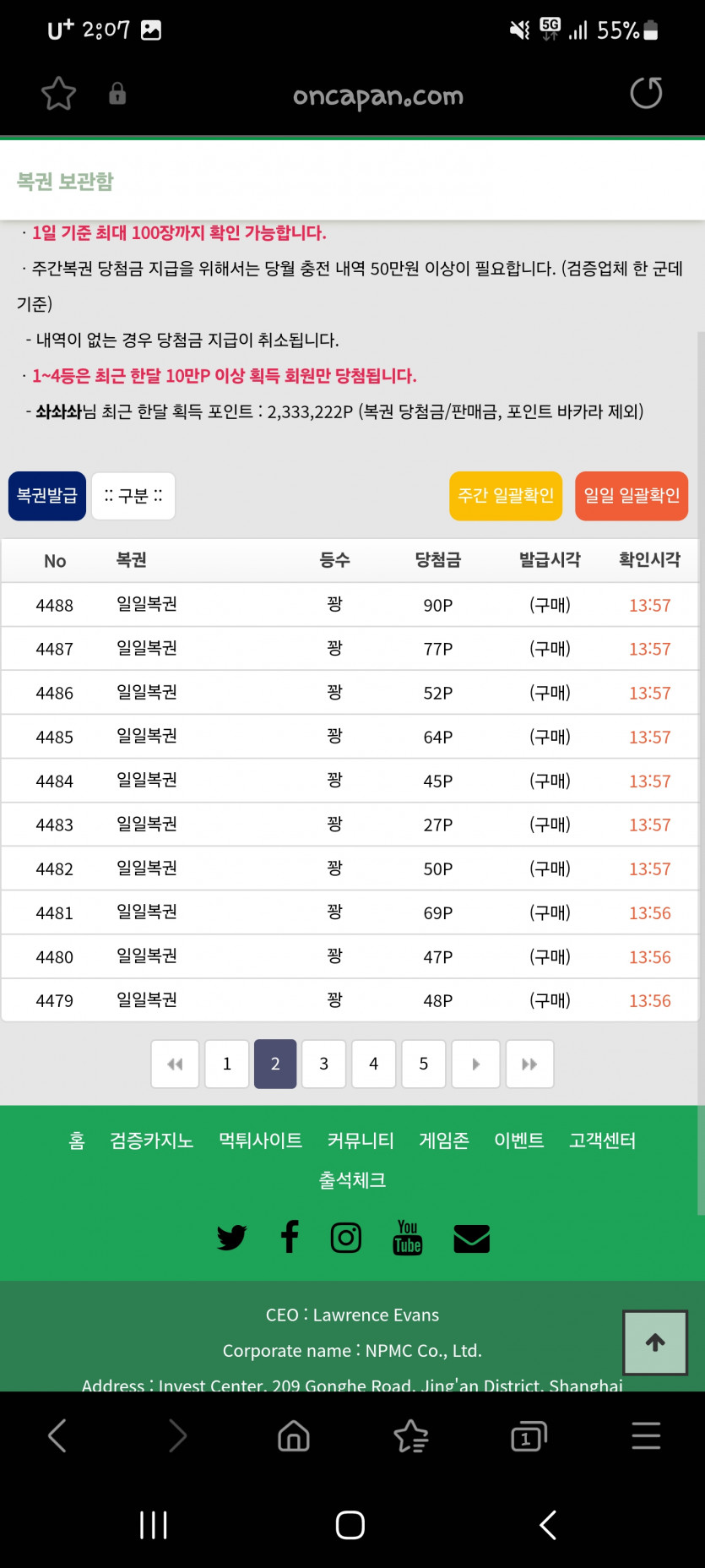Open the Instagram icon

pos(346,1238)
